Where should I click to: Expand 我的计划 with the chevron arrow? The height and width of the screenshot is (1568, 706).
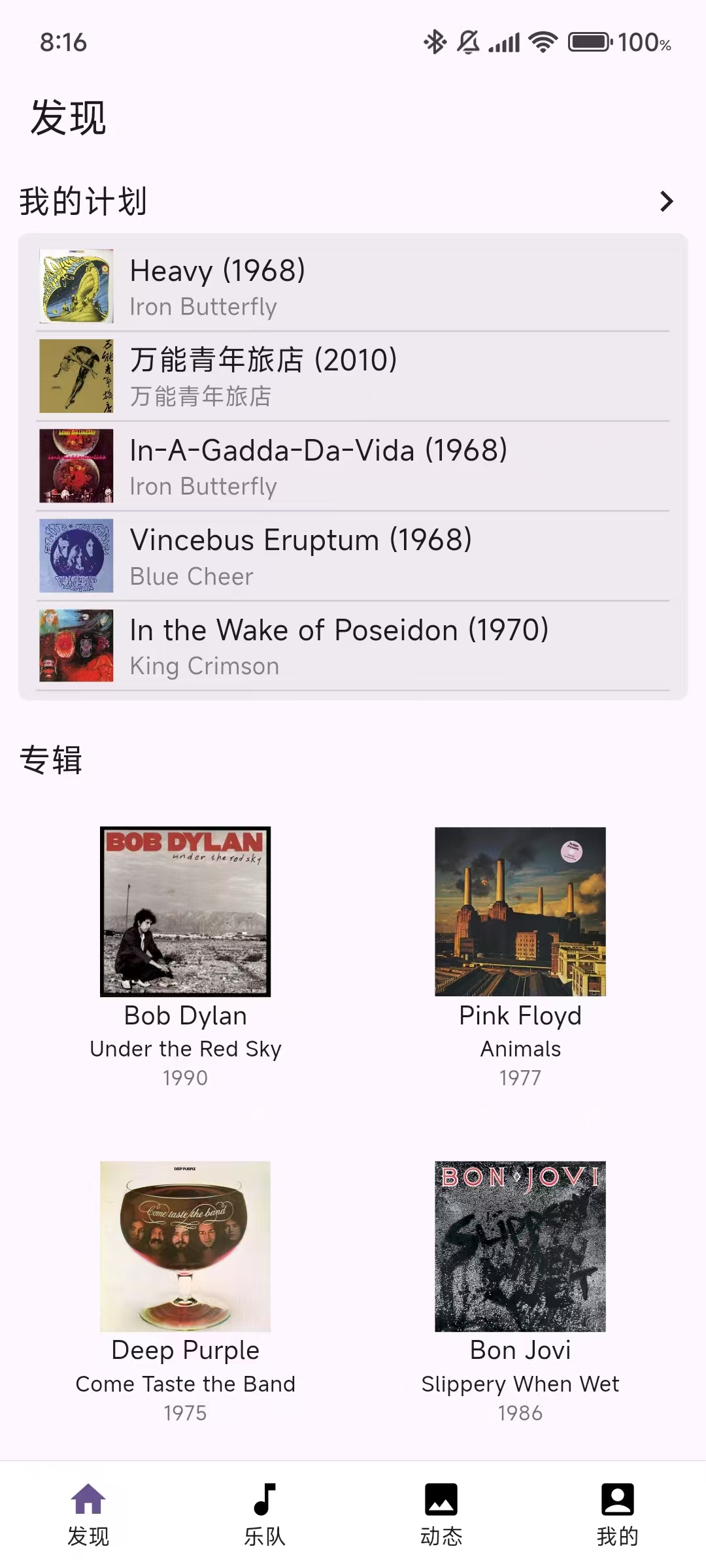coord(666,201)
